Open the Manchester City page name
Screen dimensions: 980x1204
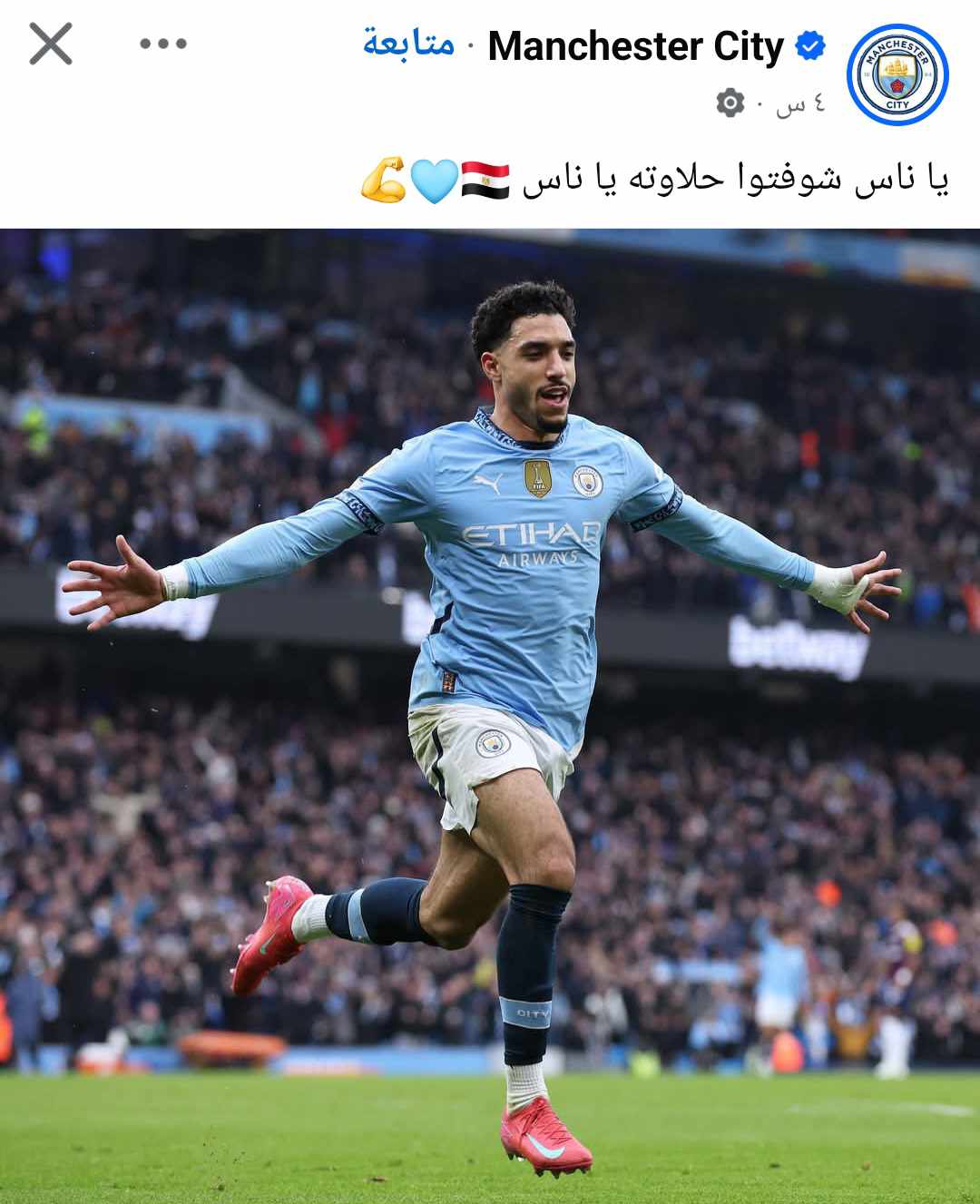[x=635, y=47]
